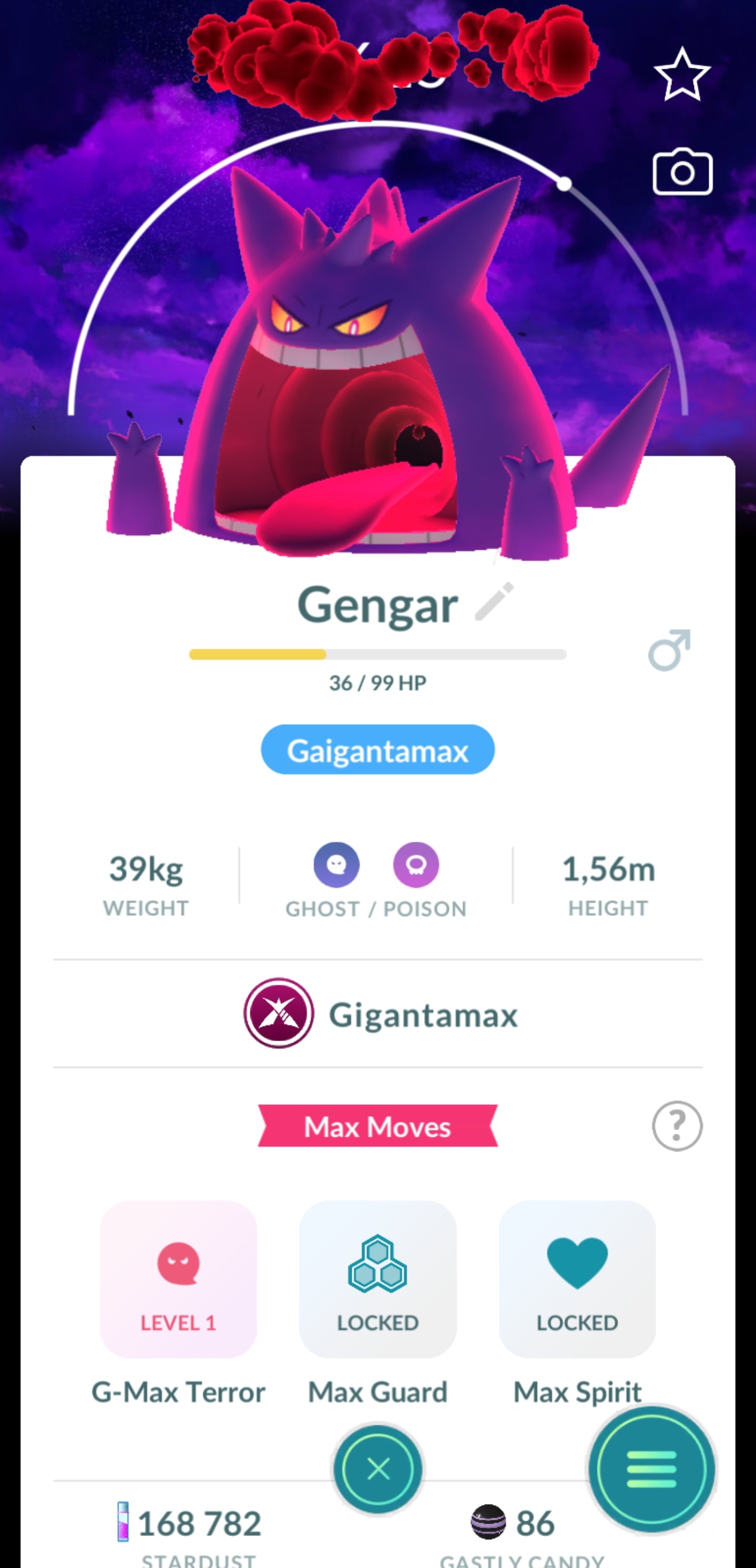The width and height of the screenshot is (756, 1568).
Task: Edit Gengar's nickname with the pencil
Action: click(493, 602)
